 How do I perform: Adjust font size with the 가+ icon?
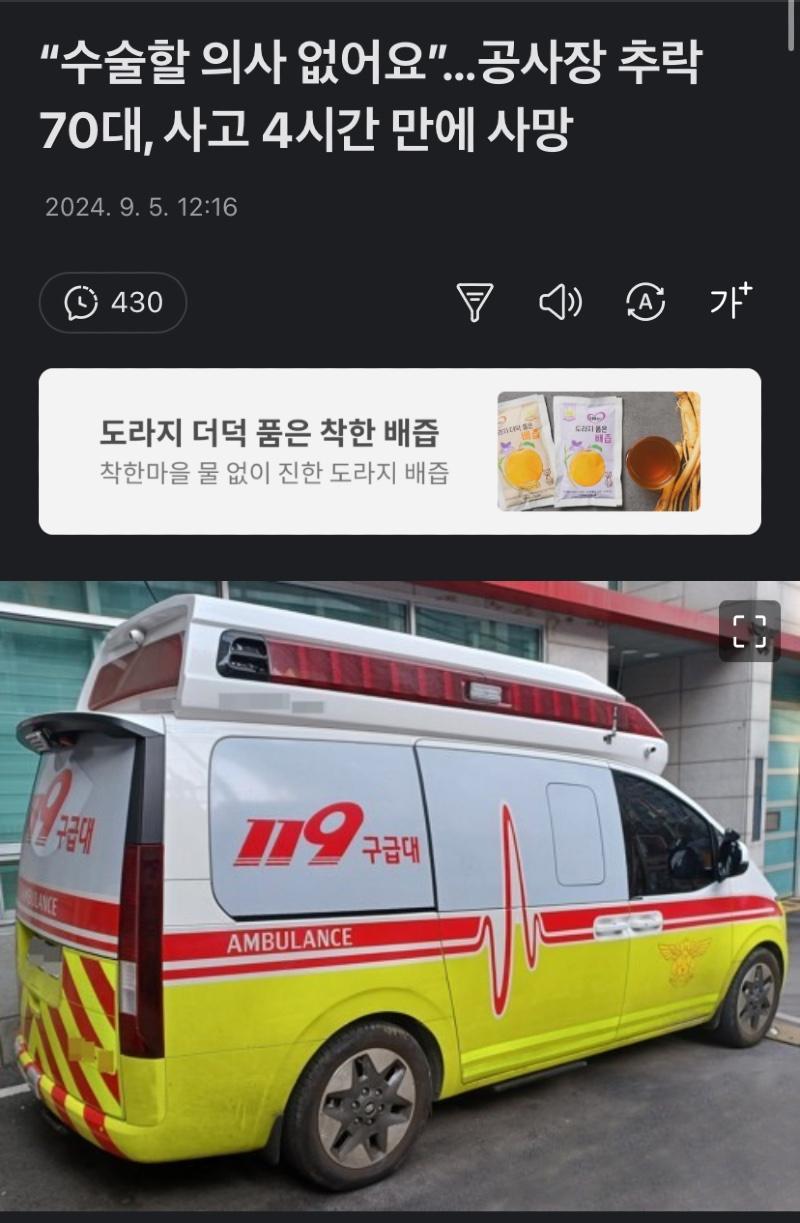[730, 302]
